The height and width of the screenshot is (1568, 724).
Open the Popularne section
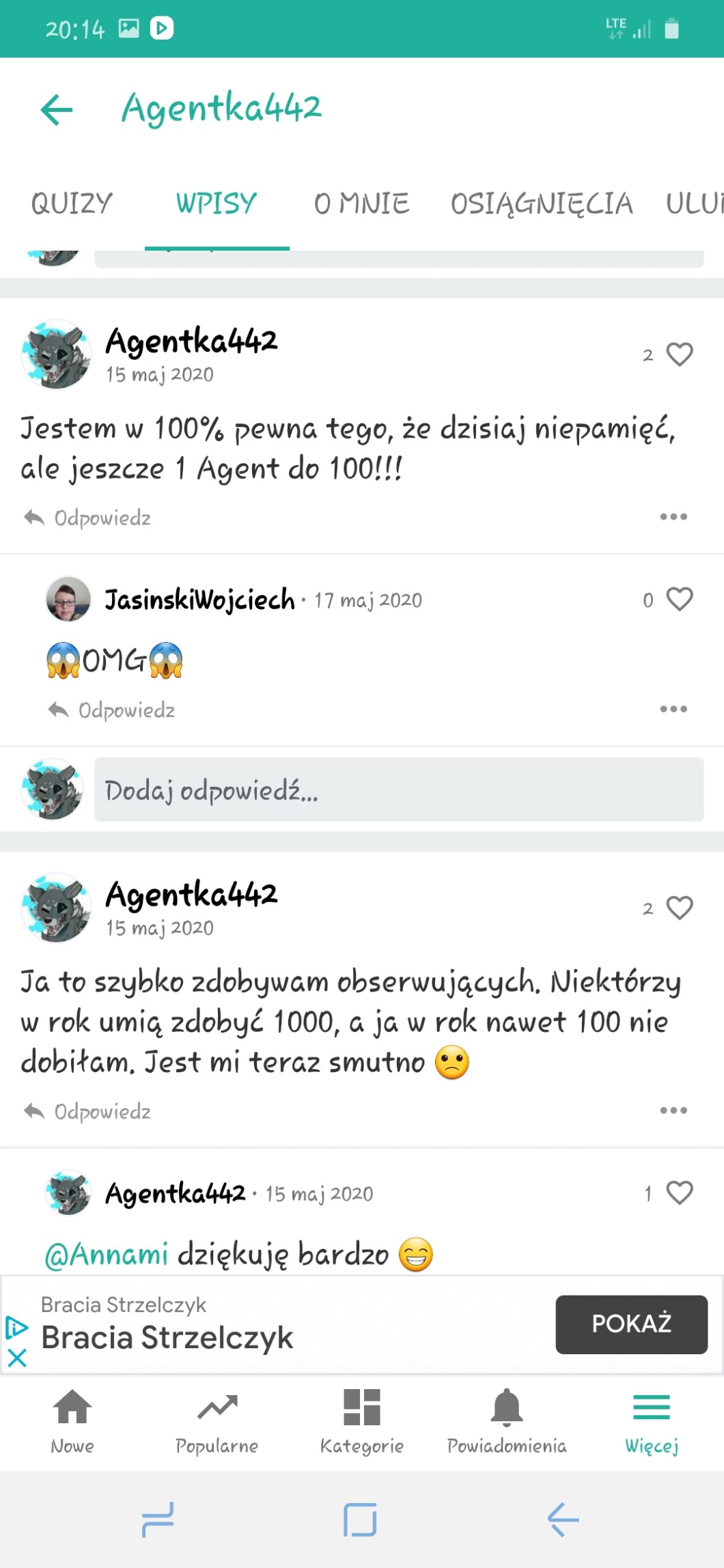[217, 1422]
